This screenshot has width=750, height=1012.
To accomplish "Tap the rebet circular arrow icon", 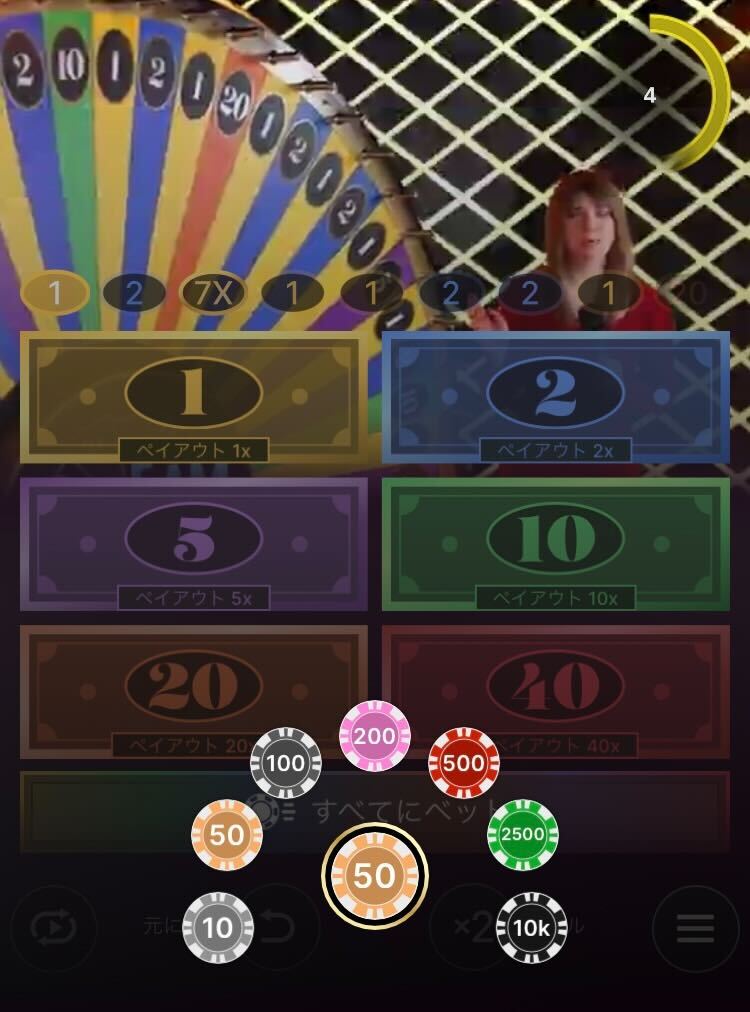I will (x=55, y=929).
